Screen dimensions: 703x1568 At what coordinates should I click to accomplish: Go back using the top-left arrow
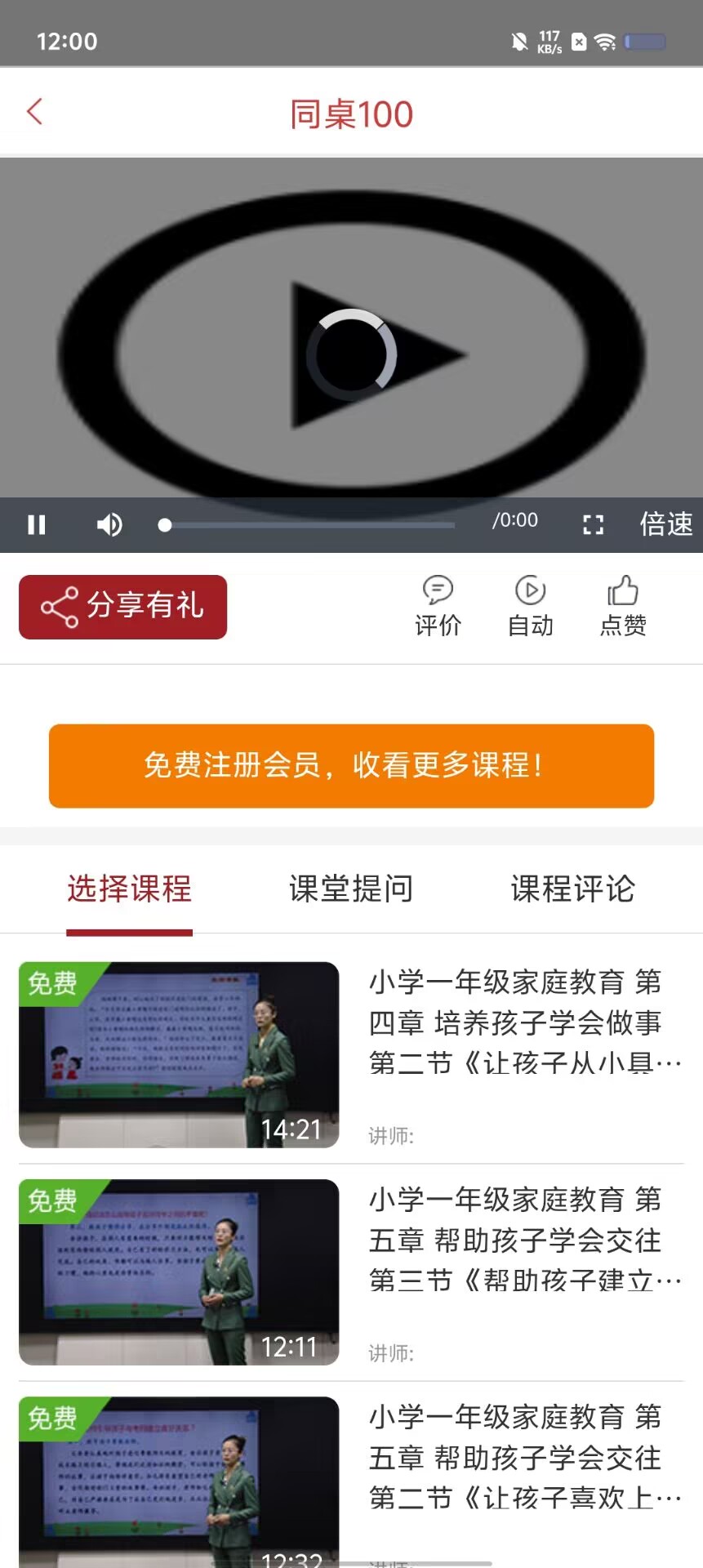[x=34, y=112]
